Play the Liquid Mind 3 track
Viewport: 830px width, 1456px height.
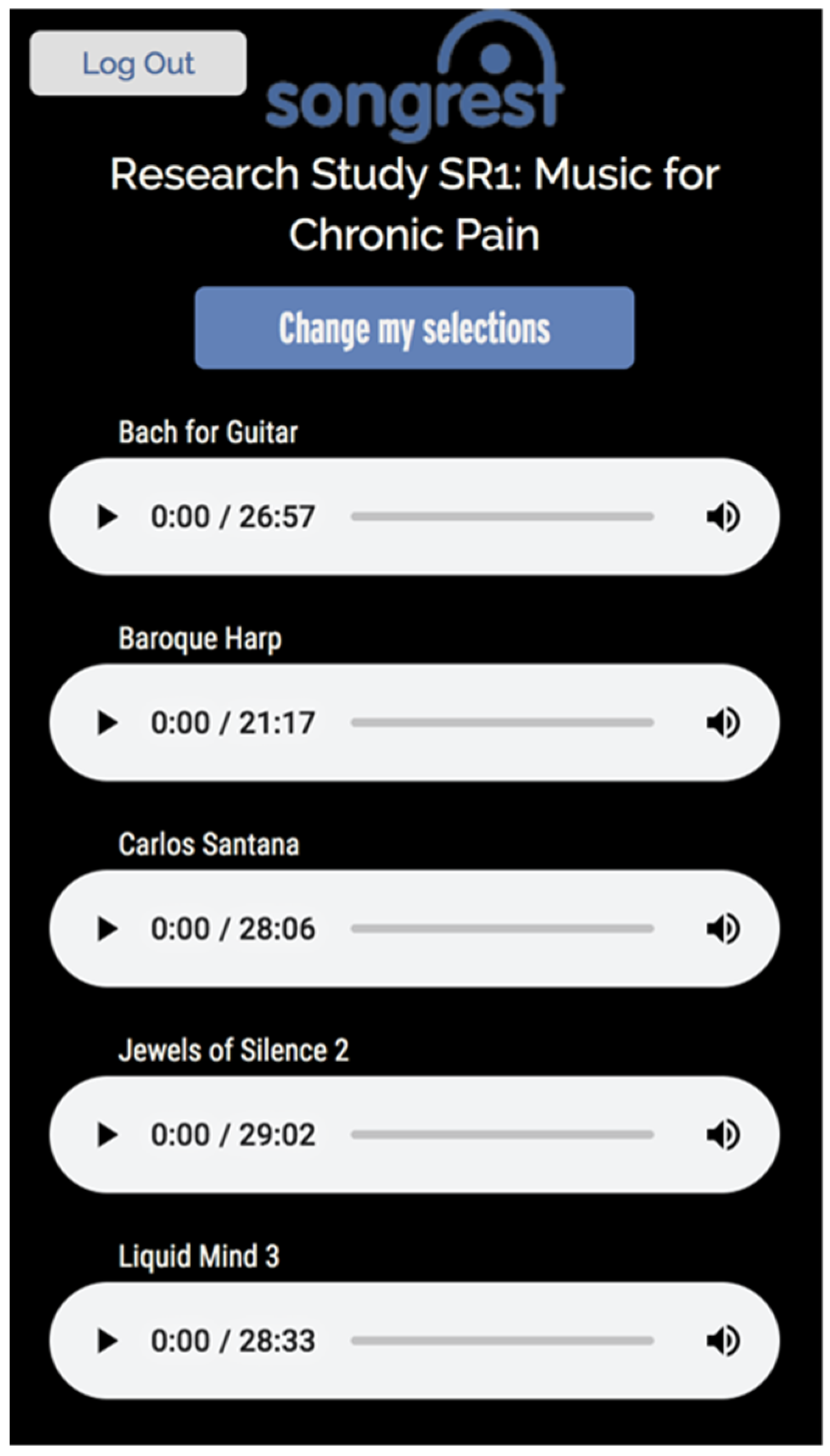tap(108, 1340)
